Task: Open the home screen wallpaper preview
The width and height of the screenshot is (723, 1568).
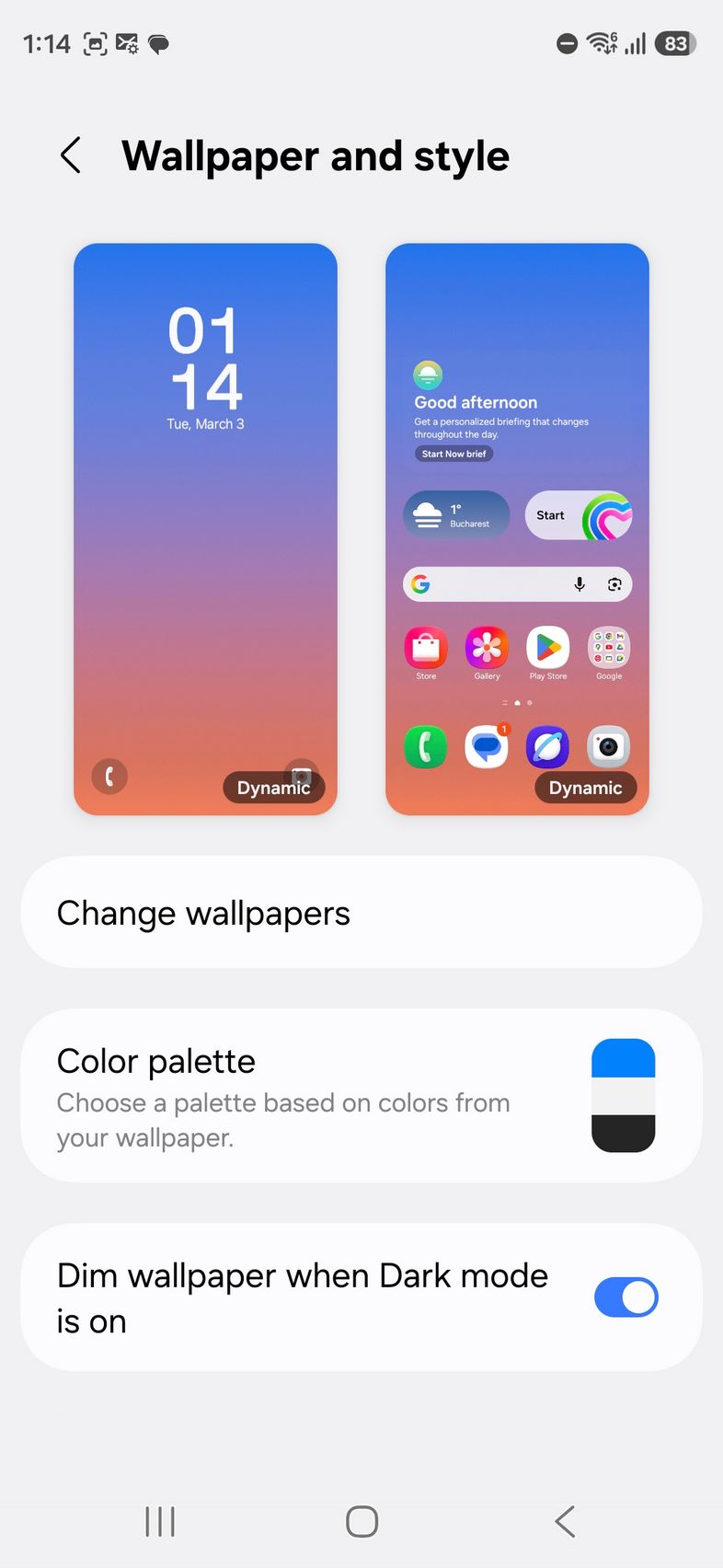Action: (517, 529)
